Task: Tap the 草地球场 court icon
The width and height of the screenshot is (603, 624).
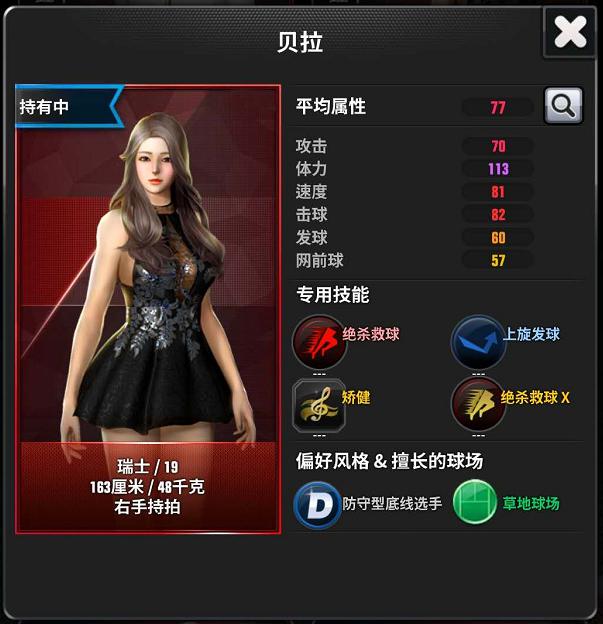Action: (x=475, y=504)
